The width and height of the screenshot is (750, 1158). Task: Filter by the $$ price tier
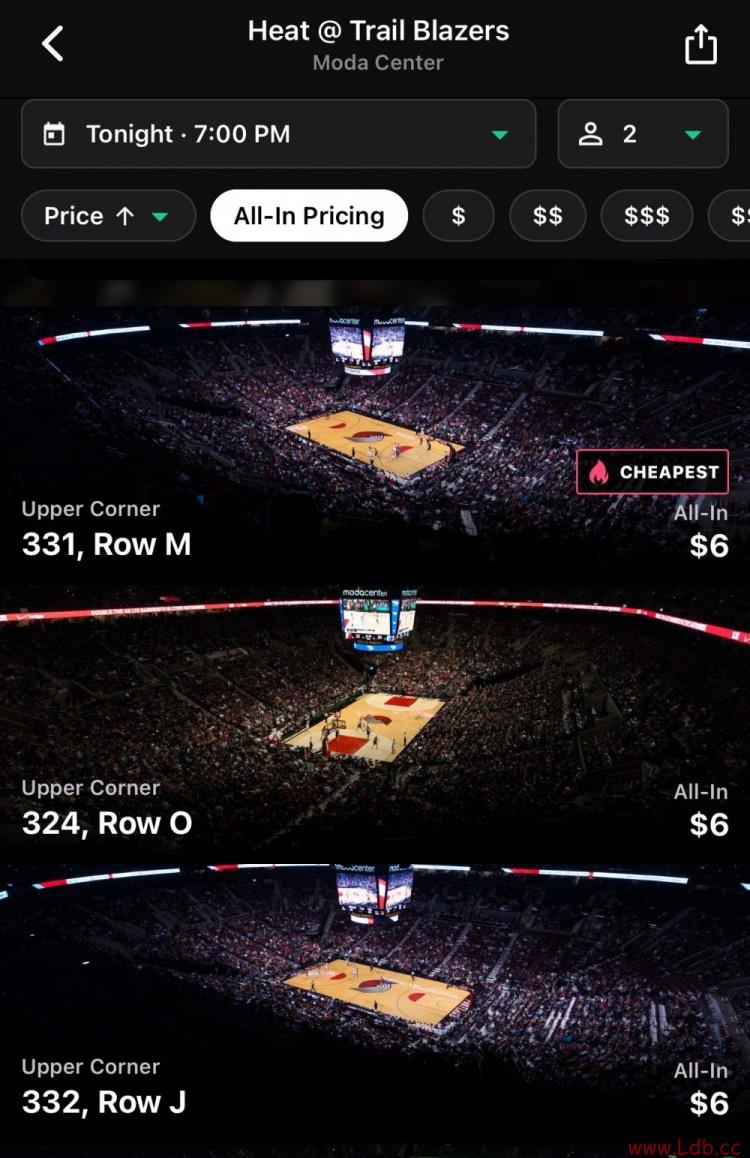[547, 216]
